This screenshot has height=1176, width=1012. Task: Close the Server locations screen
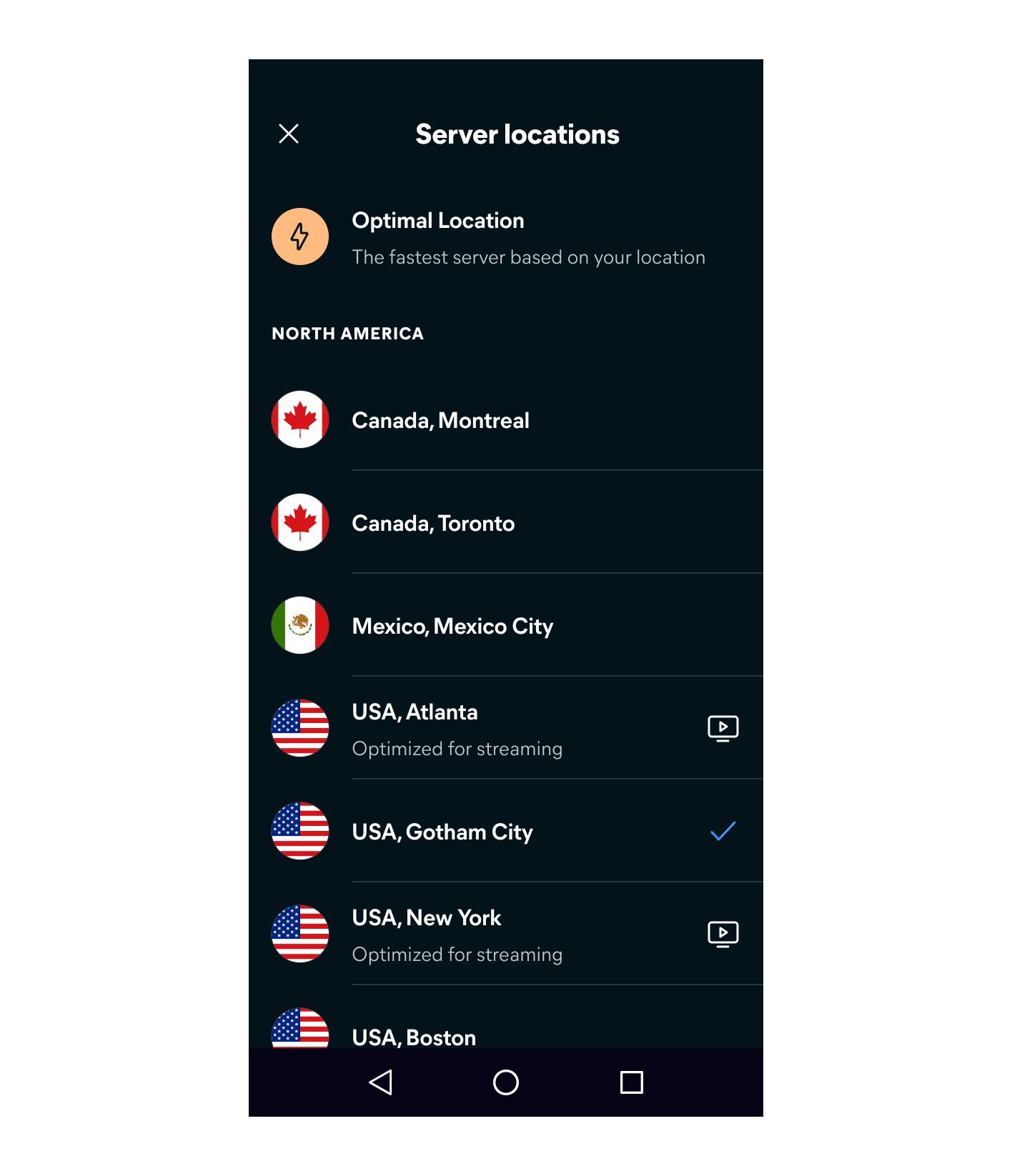[x=289, y=134]
